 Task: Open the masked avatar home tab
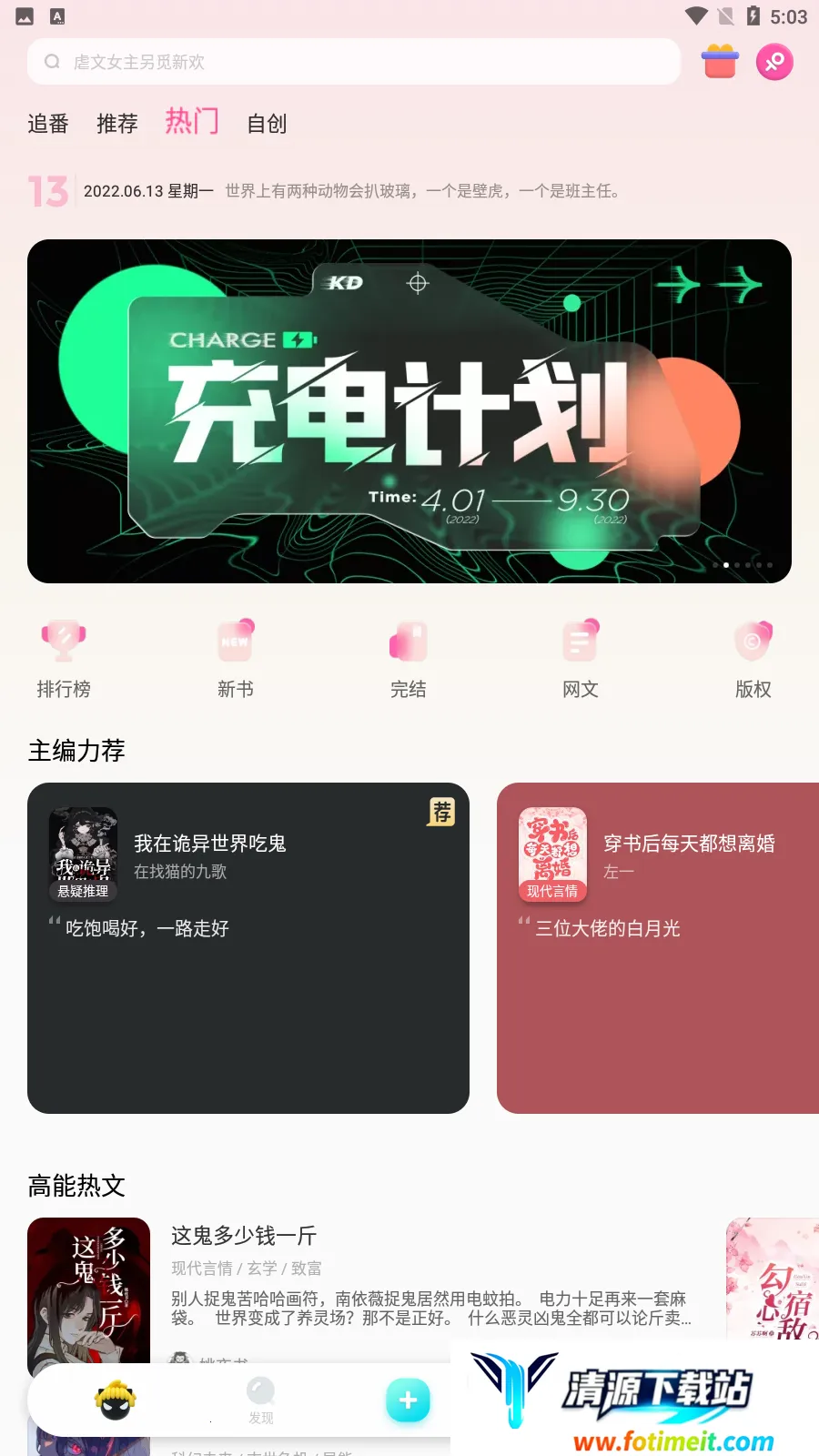(x=115, y=1400)
